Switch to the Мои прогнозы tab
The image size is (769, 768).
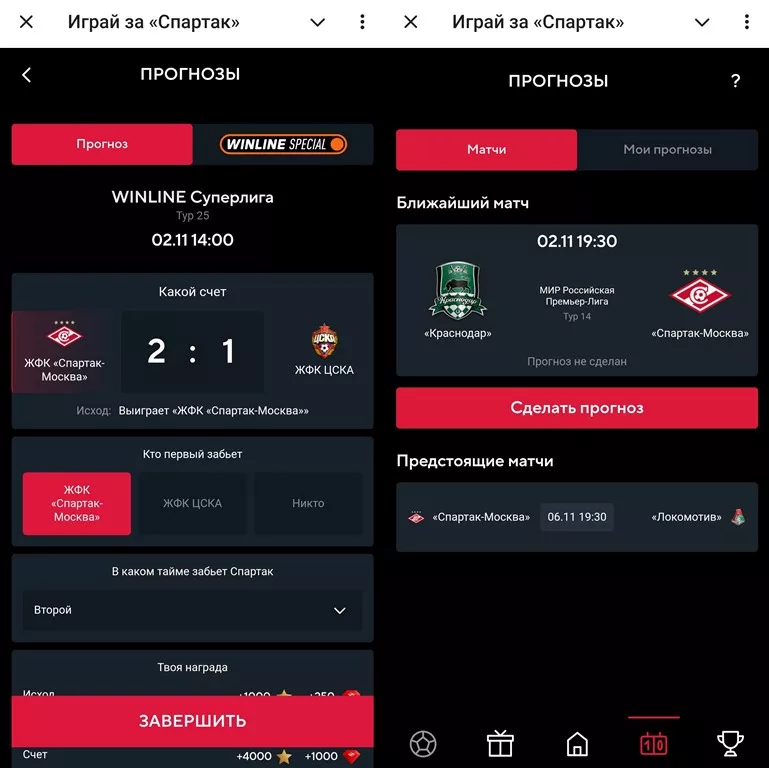click(667, 150)
